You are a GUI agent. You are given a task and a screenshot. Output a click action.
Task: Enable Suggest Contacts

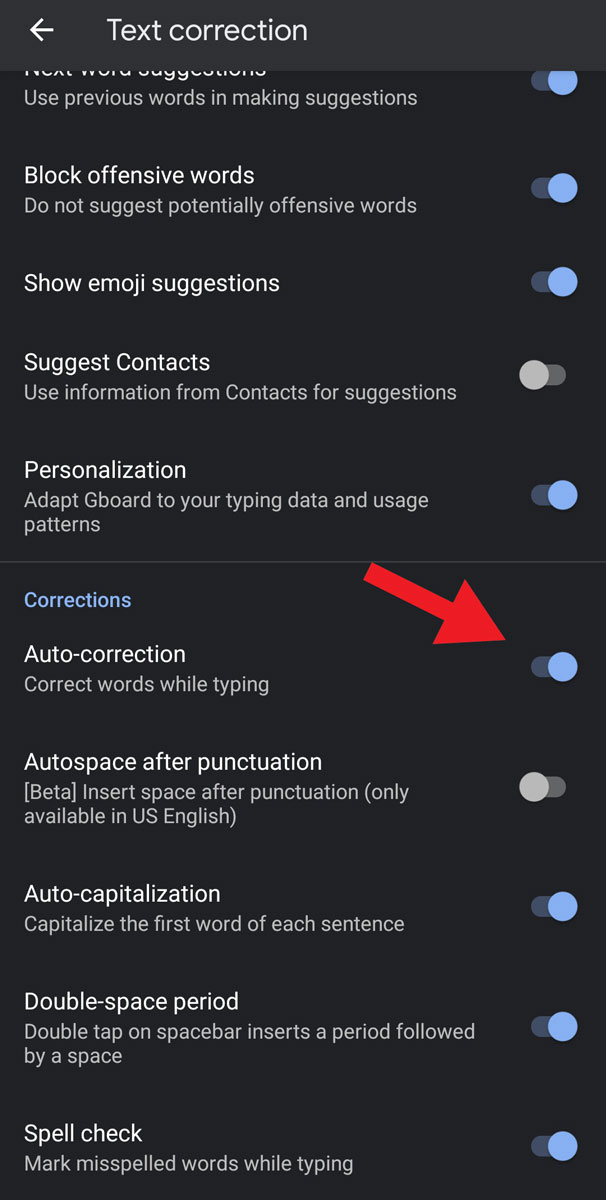[543, 375]
